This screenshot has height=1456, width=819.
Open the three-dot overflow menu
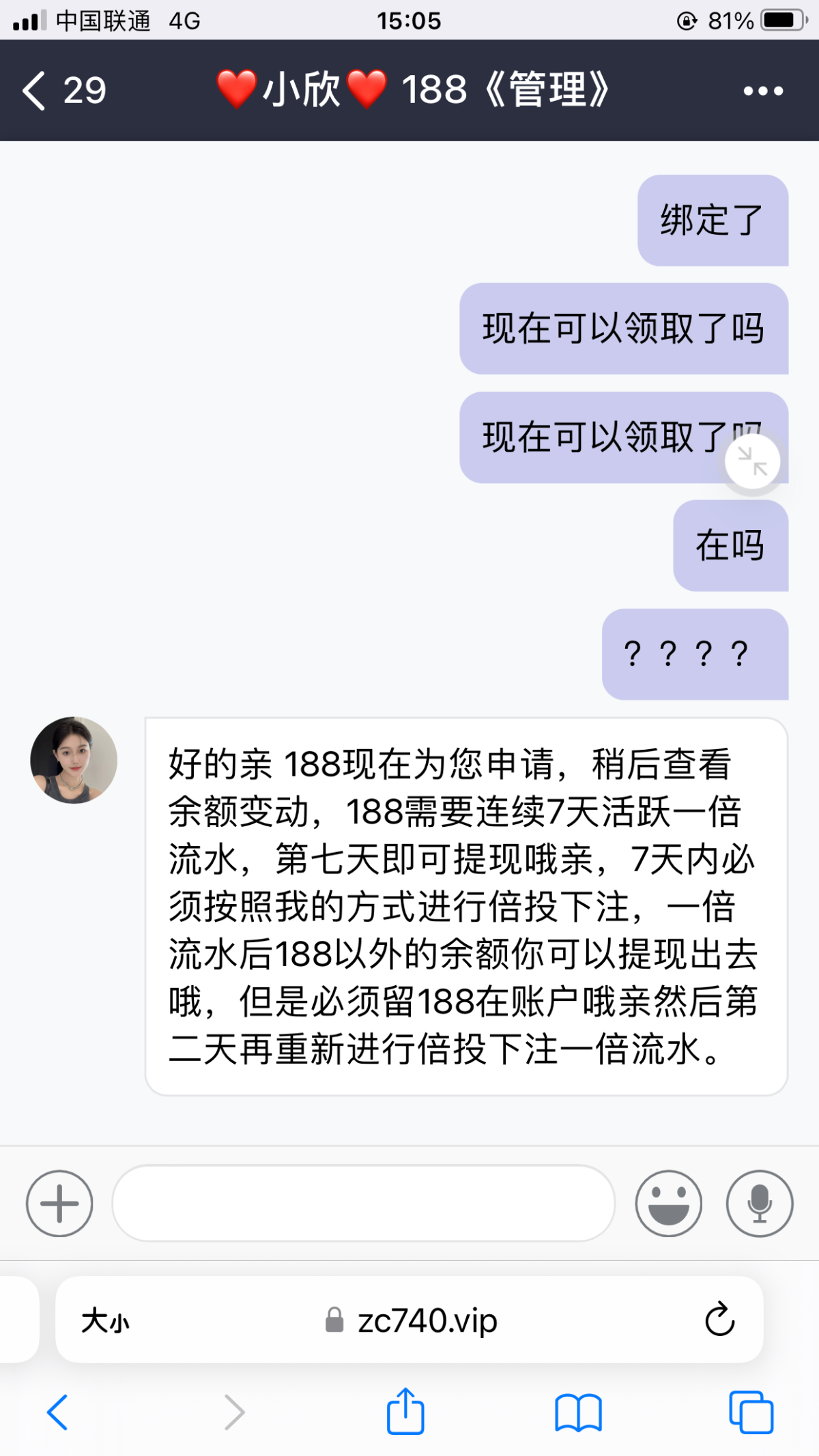(x=763, y=91)
